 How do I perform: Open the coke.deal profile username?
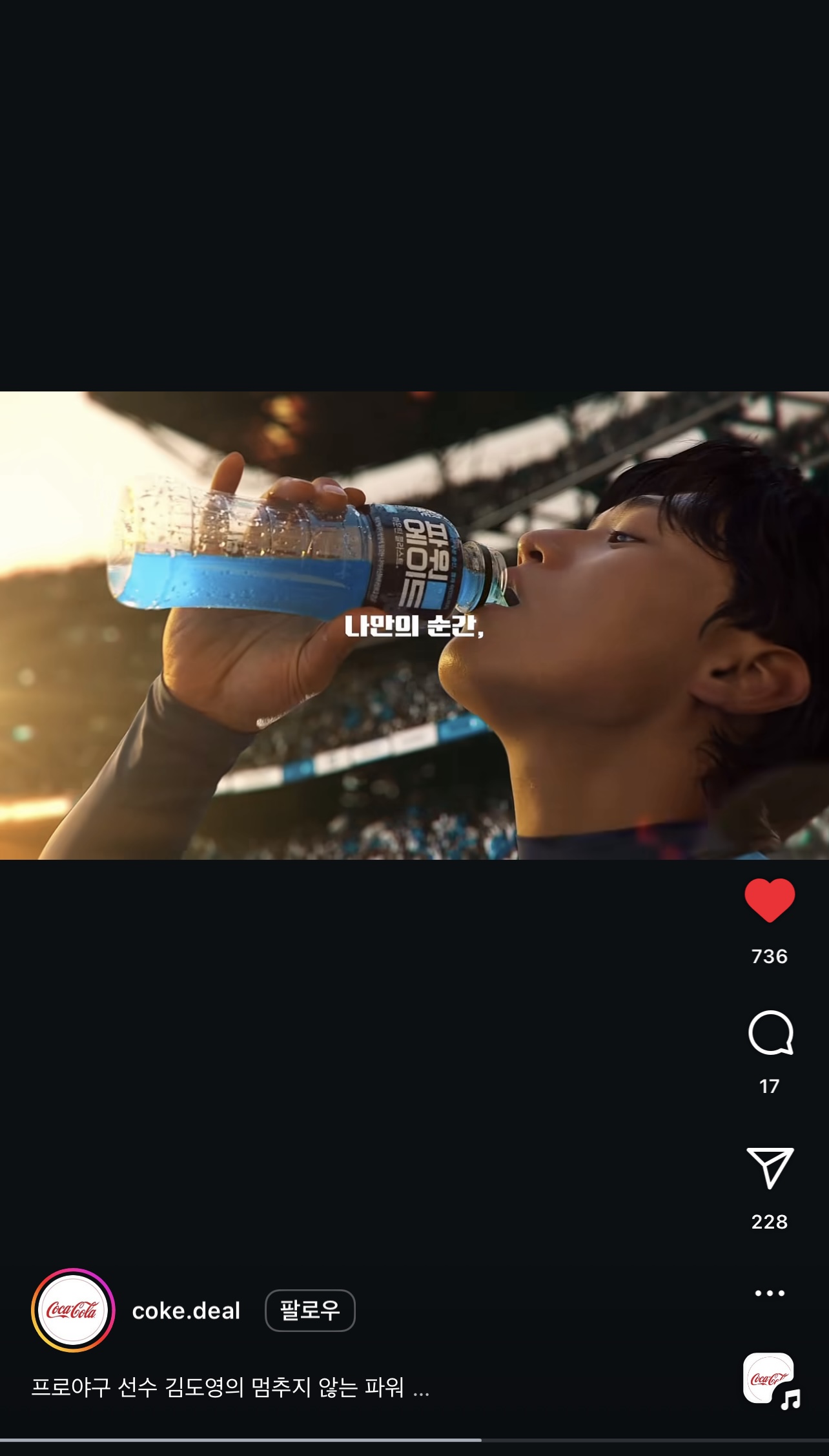[x=186, y=1311]
